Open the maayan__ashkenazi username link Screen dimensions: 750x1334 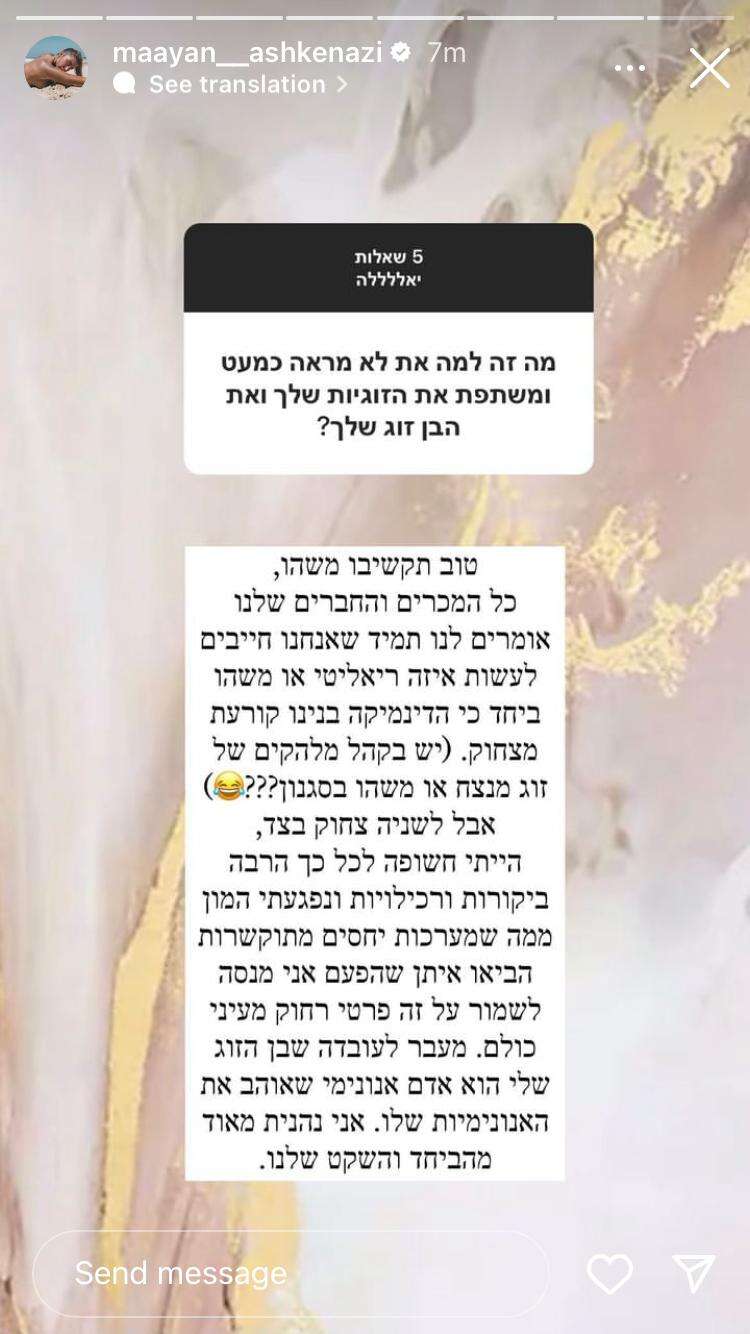pos(247,53)
